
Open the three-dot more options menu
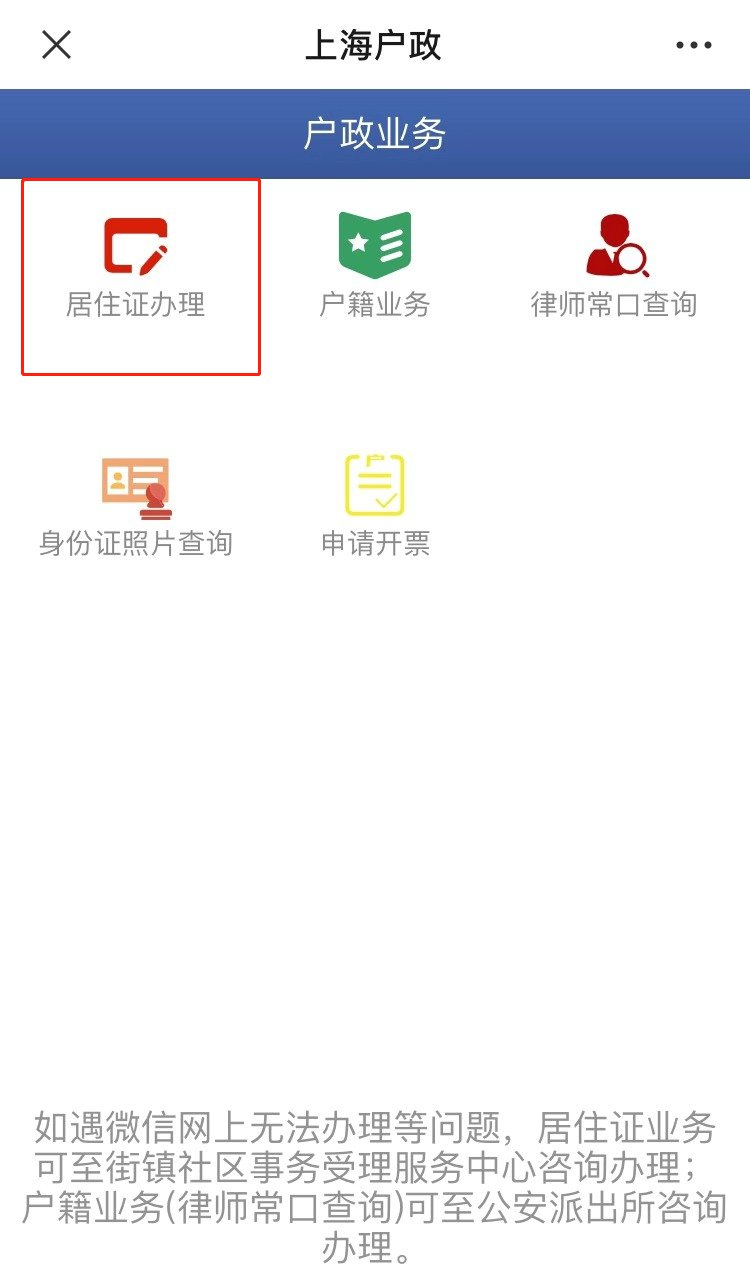click(x=692, y=45)
